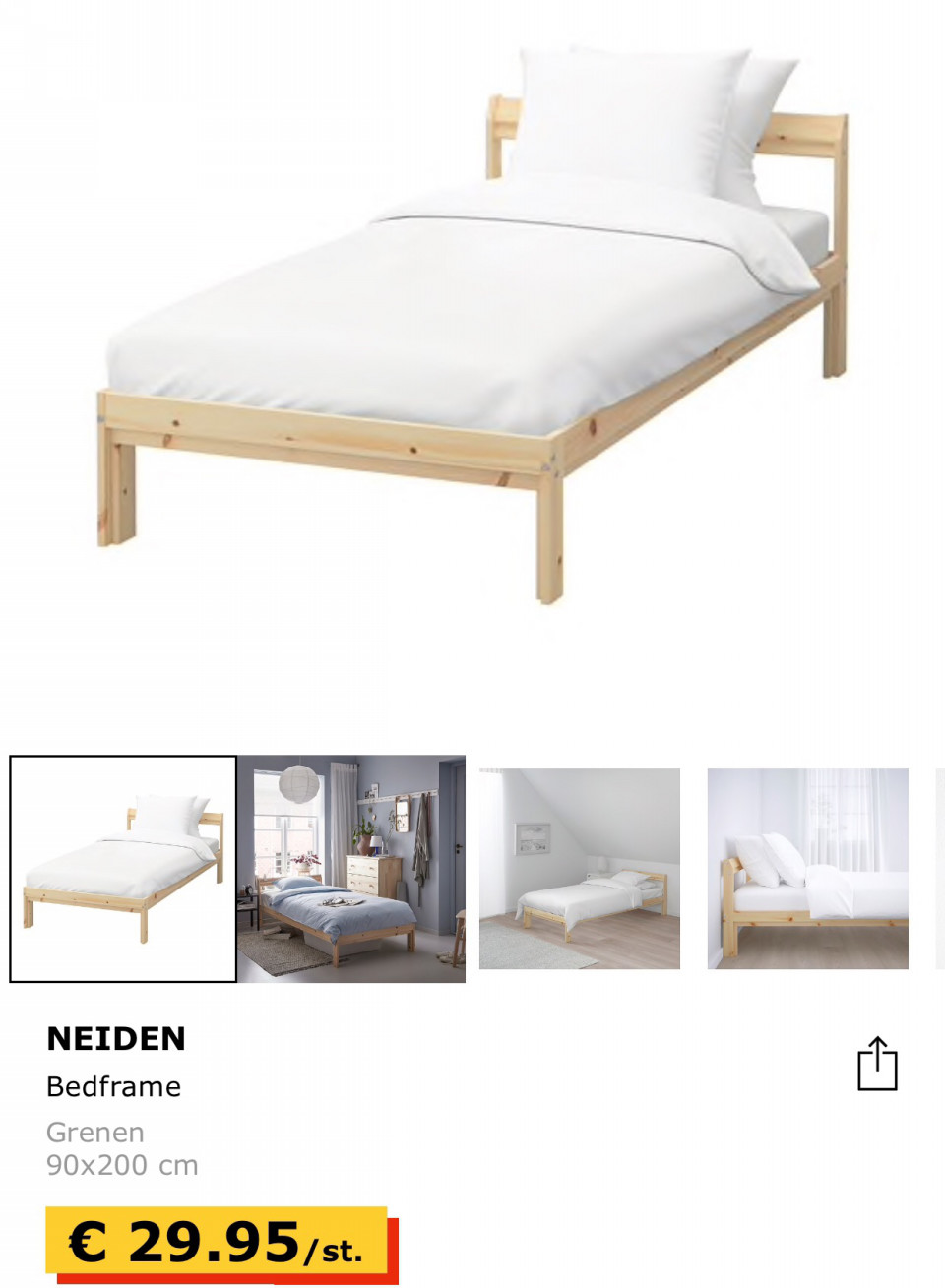
Task: Share the NEIDEN bedframe
Action: [876, 1064]
